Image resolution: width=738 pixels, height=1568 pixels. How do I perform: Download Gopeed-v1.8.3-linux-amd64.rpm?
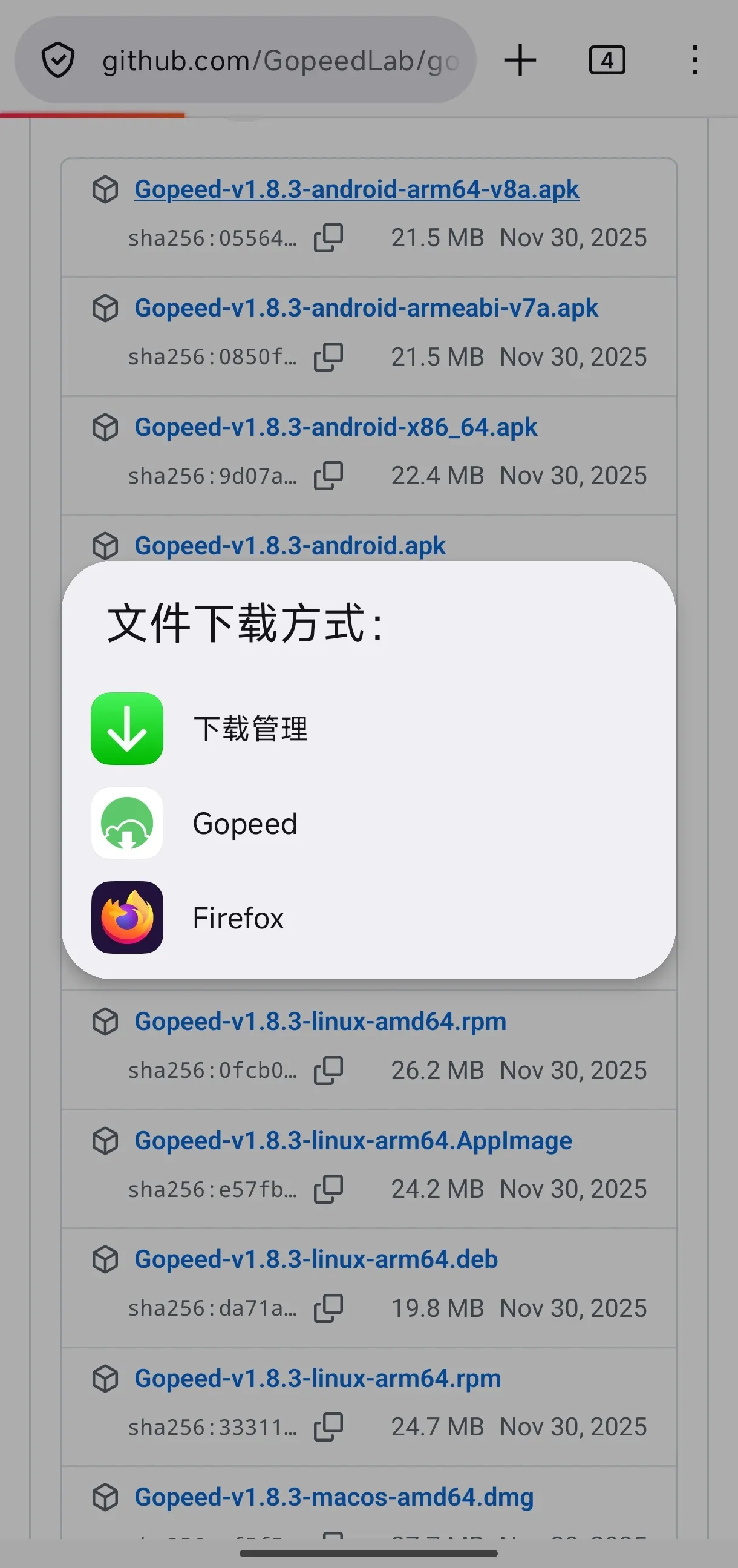pos(320,1022)
